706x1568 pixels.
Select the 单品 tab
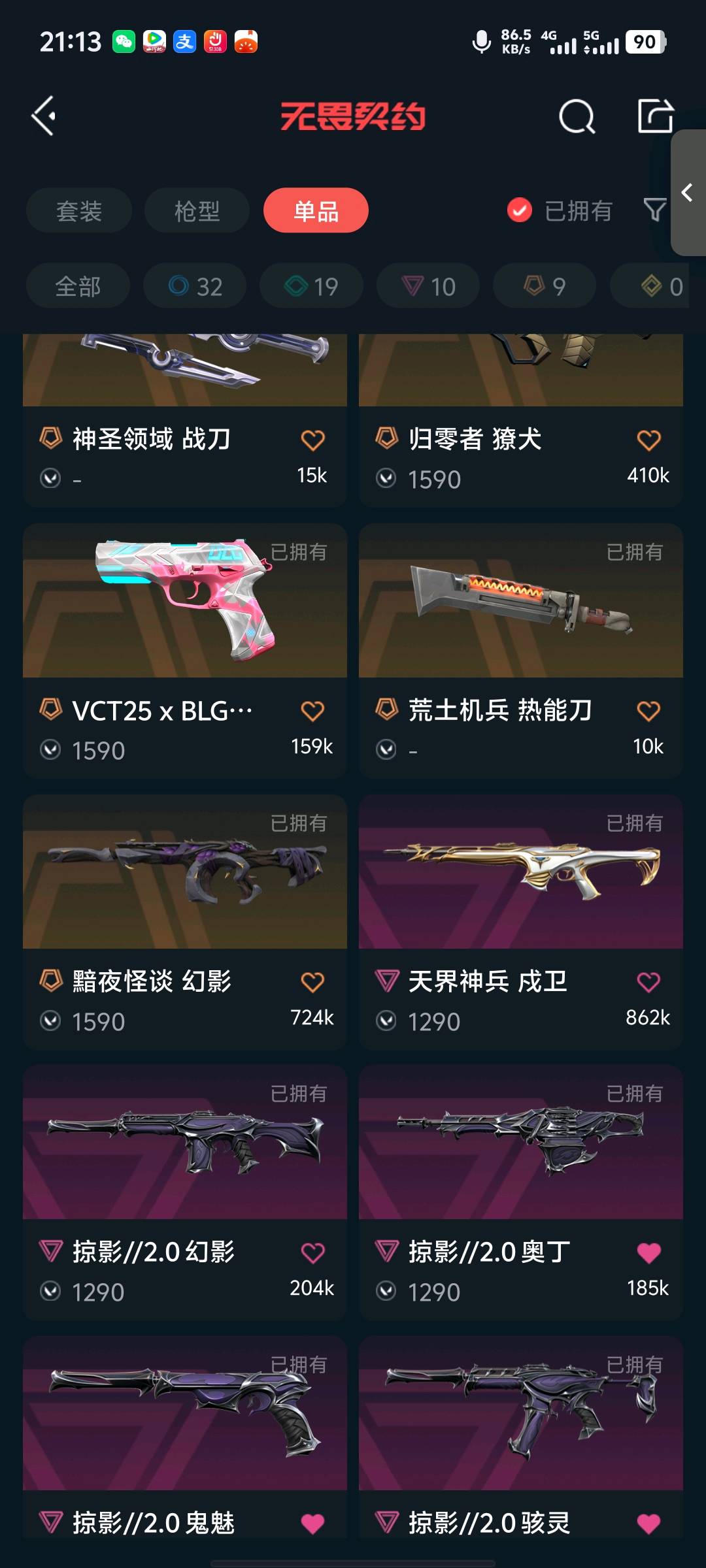[x=316, y=210]
